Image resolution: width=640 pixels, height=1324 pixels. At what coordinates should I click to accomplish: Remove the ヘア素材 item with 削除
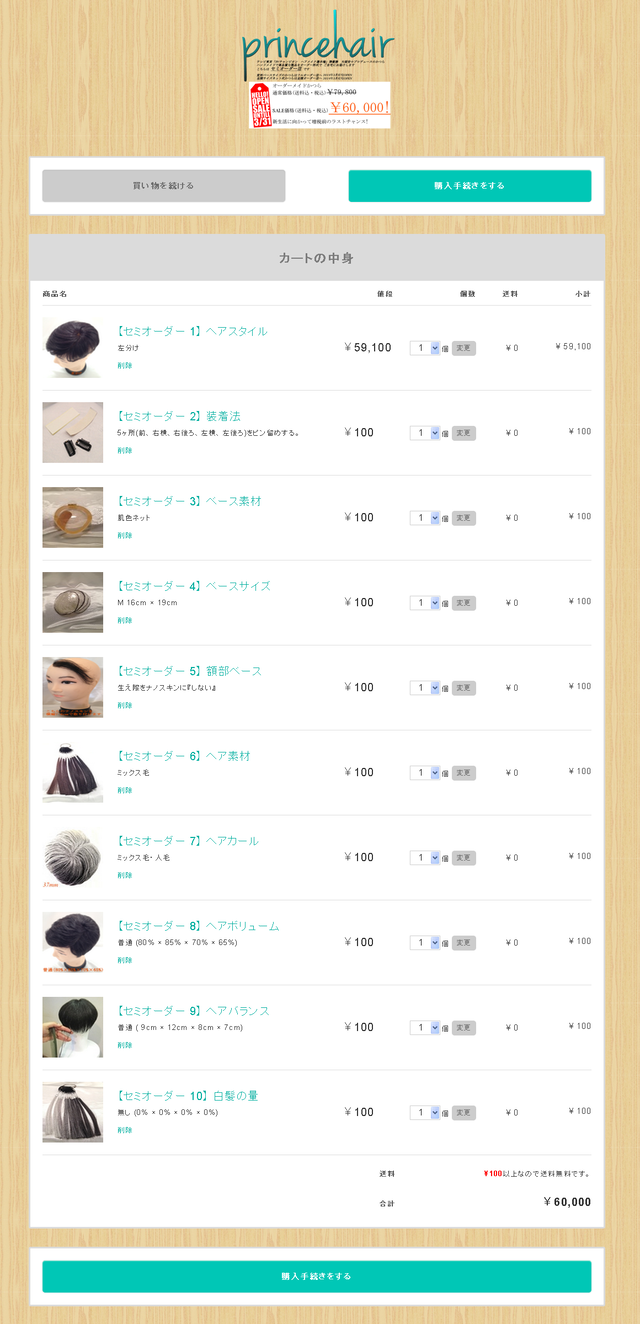tap(125, 791)
